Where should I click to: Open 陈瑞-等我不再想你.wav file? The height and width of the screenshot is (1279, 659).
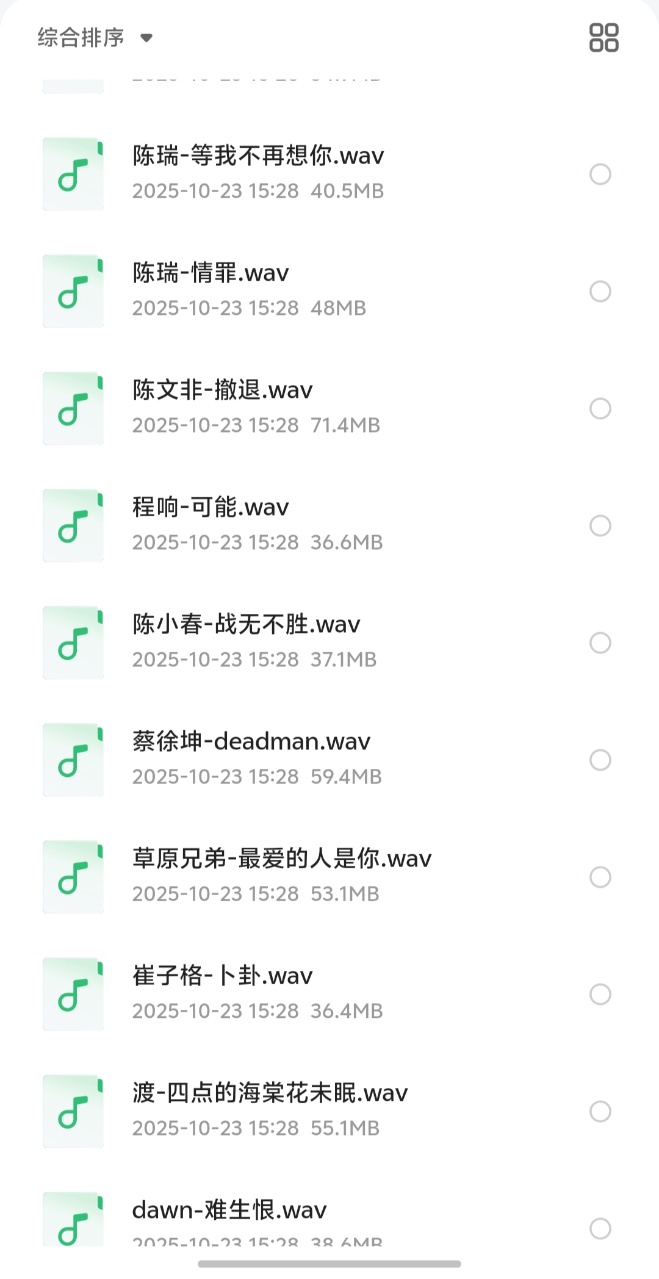click(258, 156)
